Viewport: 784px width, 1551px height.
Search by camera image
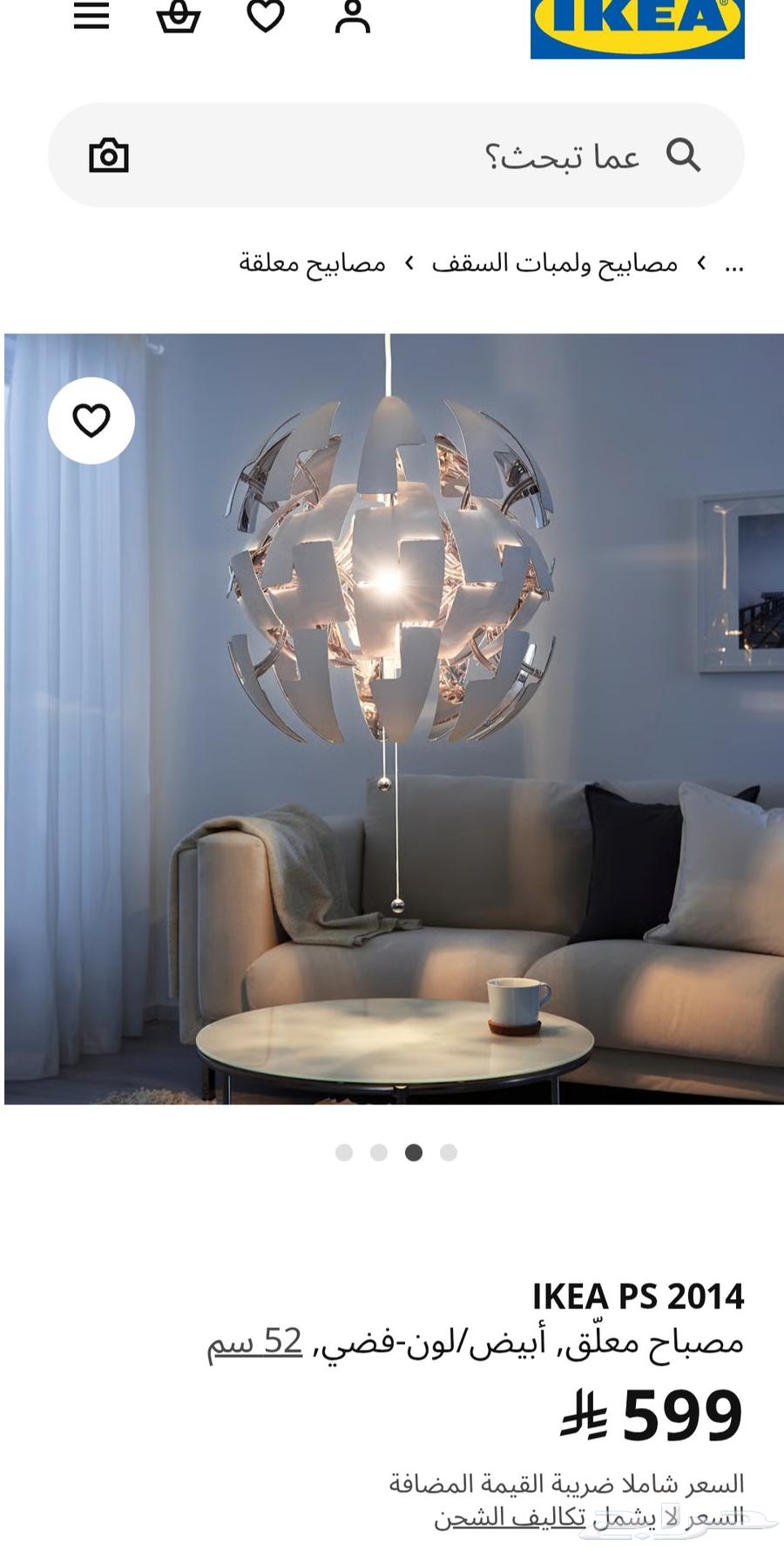109,156
